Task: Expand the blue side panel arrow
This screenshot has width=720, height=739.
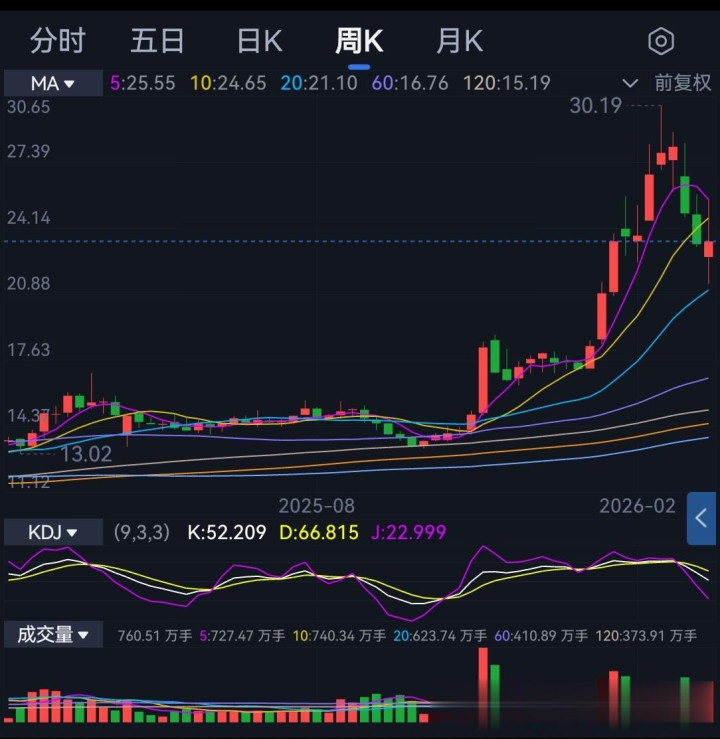Action: click(701, 518)
